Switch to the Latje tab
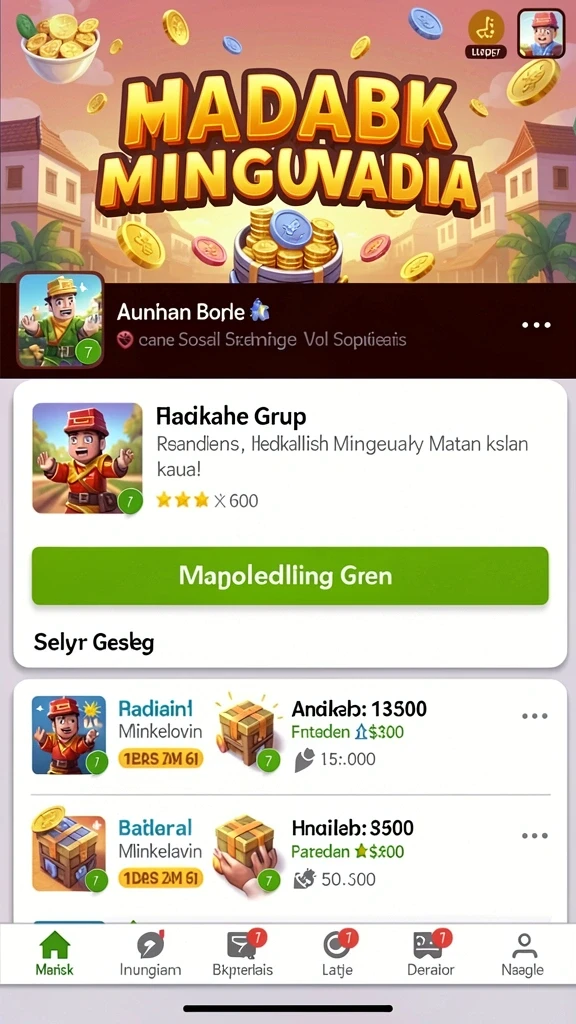Image resolution: width=576 pixels, height=1024 pixels. (x=338, y=954)
